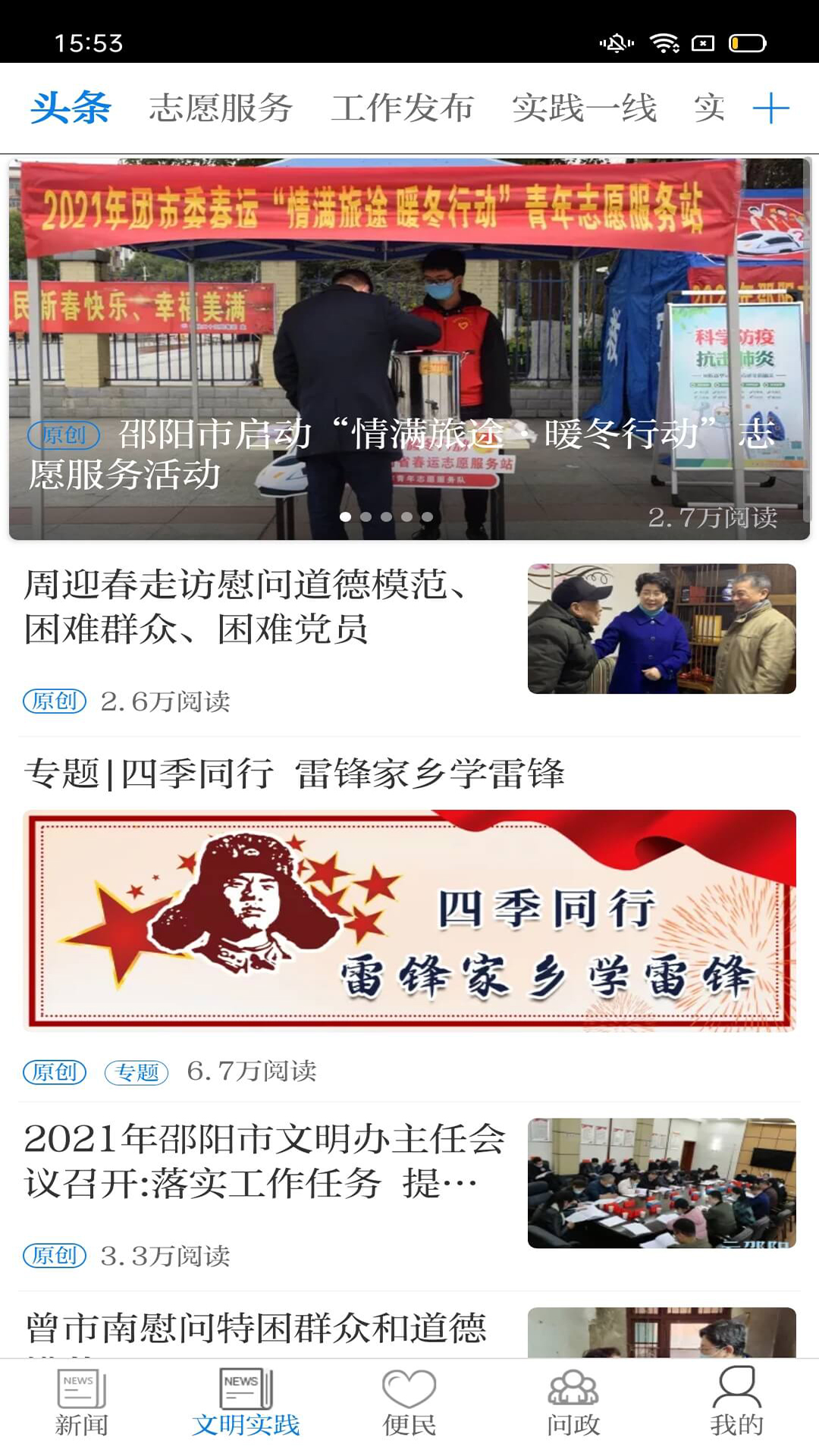The height and width of the screenshot is (1456, 819).
Task: Read 周迎春走访慰问道德模范 article
Action: click(250, 607)
